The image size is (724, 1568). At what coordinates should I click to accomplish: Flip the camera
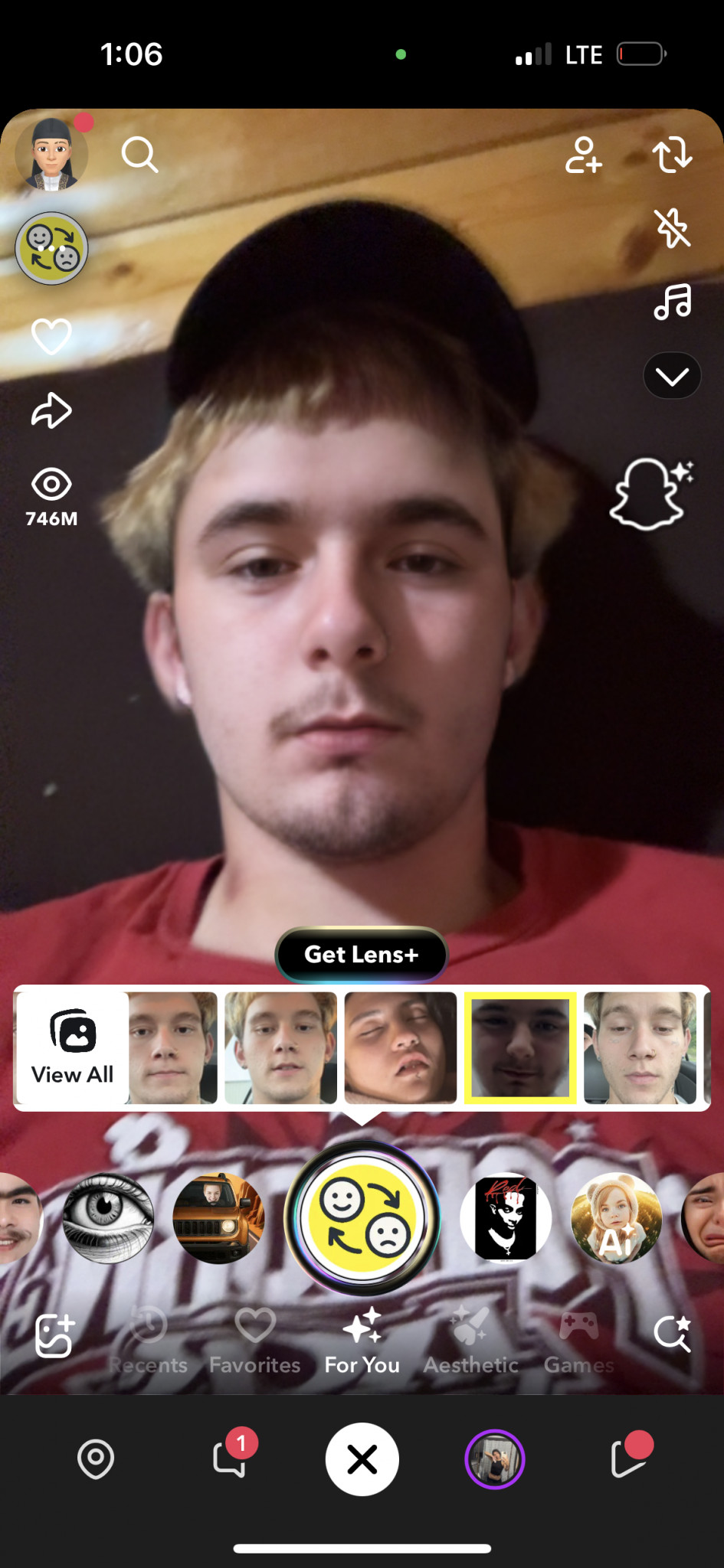click(x=672, y=155)
